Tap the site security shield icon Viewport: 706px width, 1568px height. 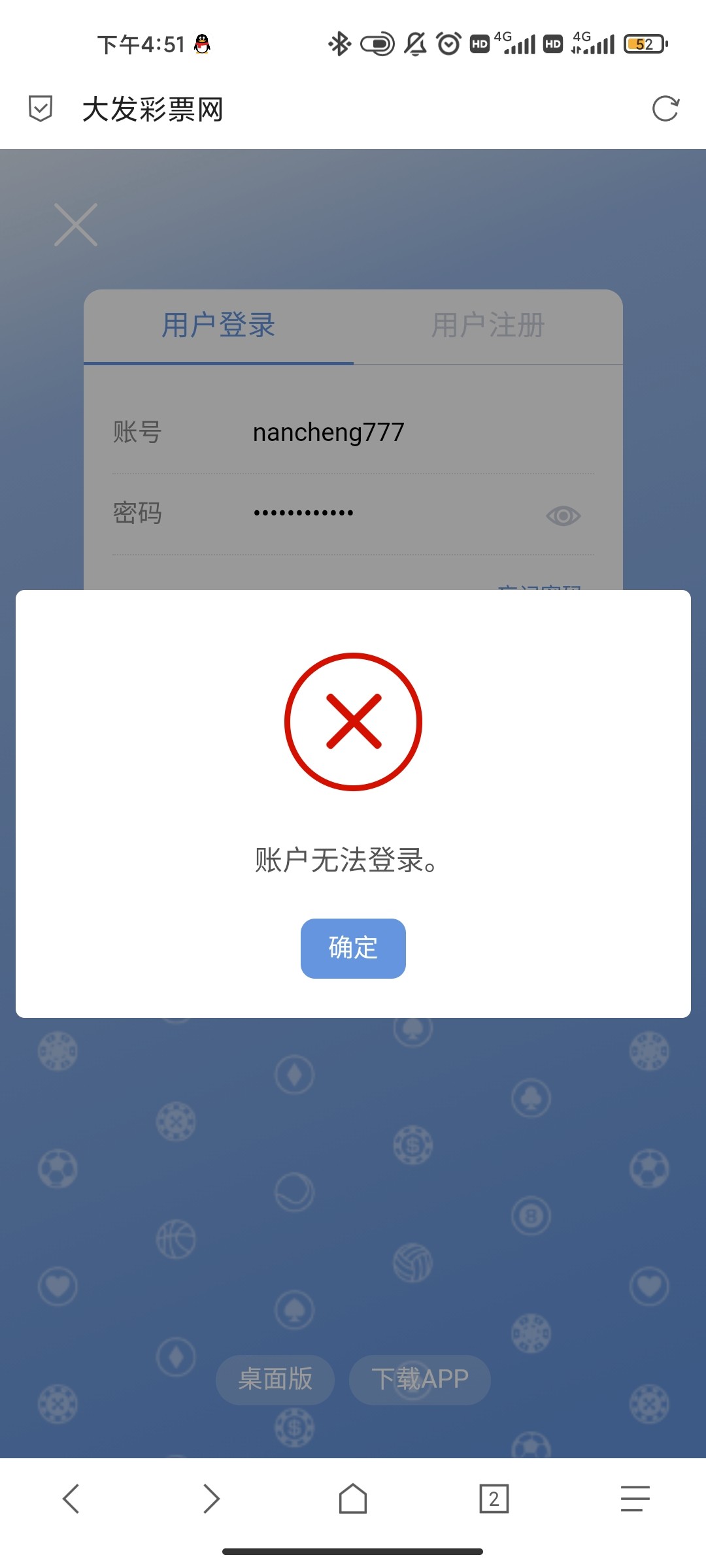point(41,109)
